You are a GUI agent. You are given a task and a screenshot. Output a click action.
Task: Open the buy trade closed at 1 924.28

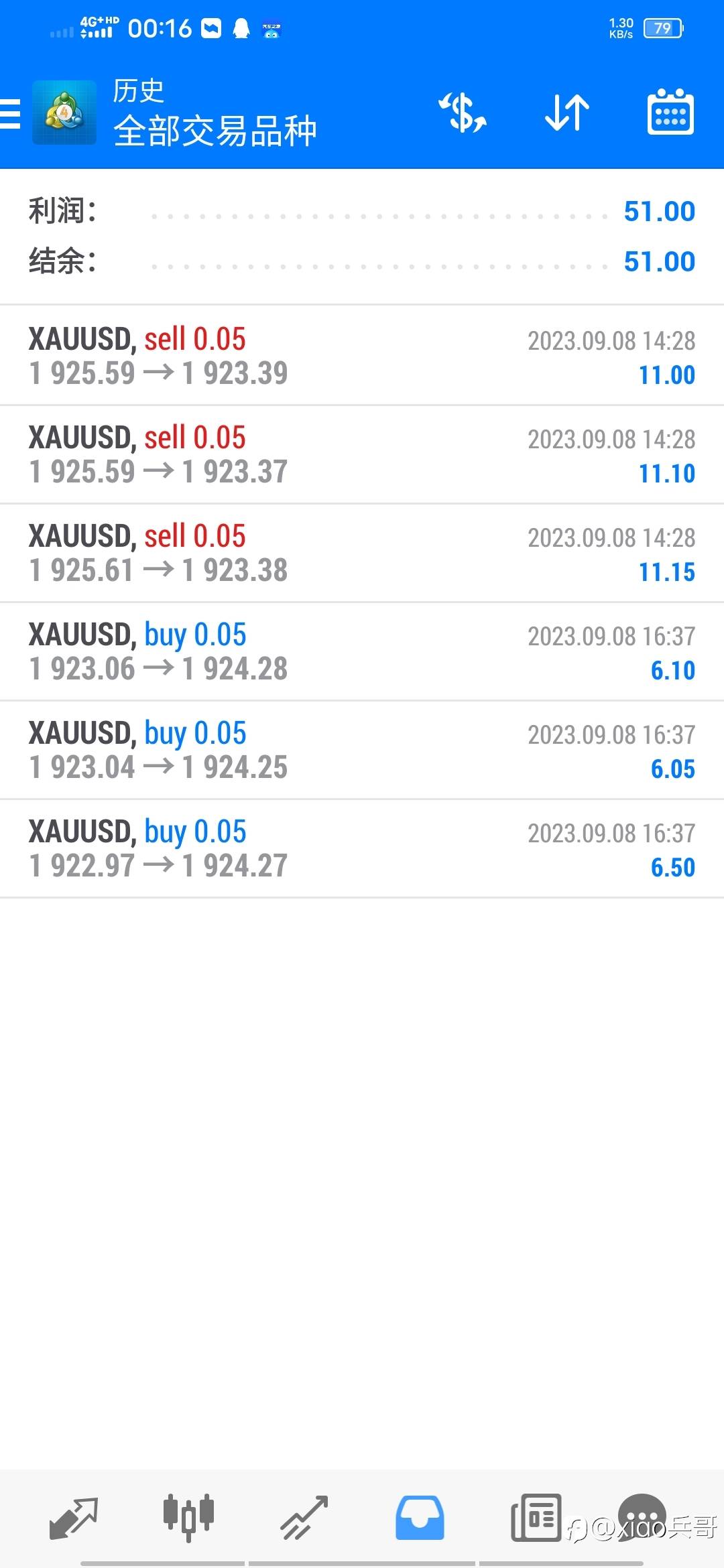[x=362, y=651]
